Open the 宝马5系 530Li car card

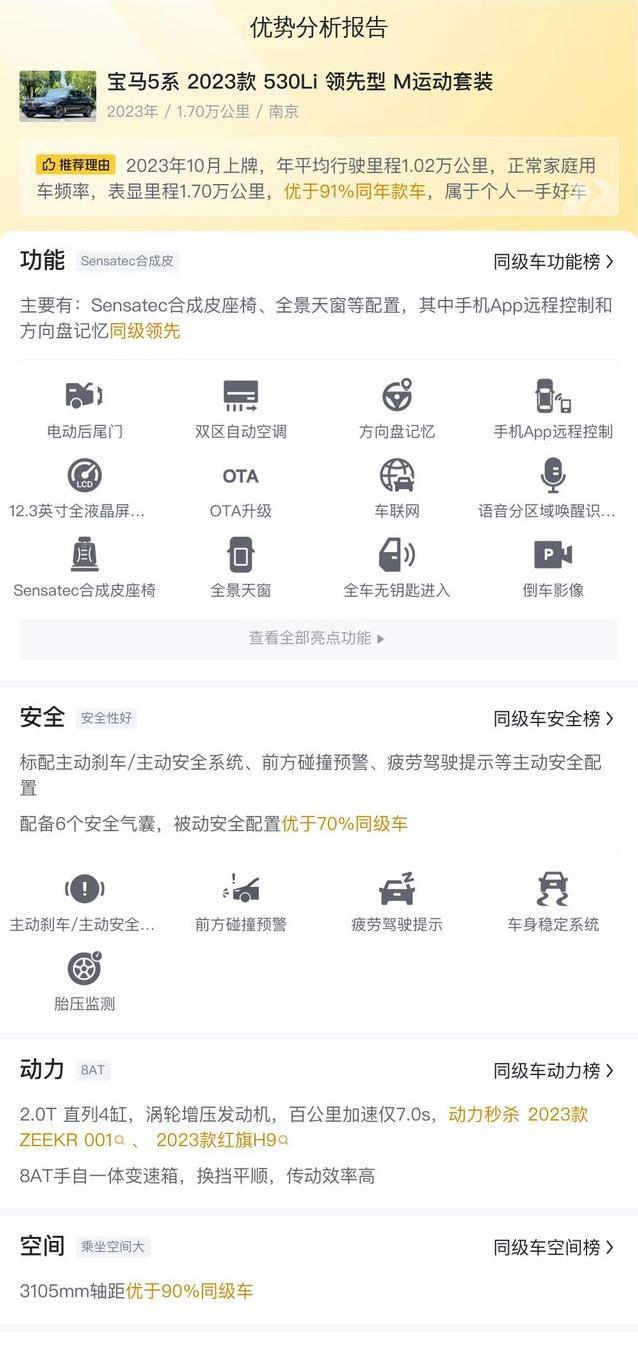pyautogui.click(x=300, y=82)
